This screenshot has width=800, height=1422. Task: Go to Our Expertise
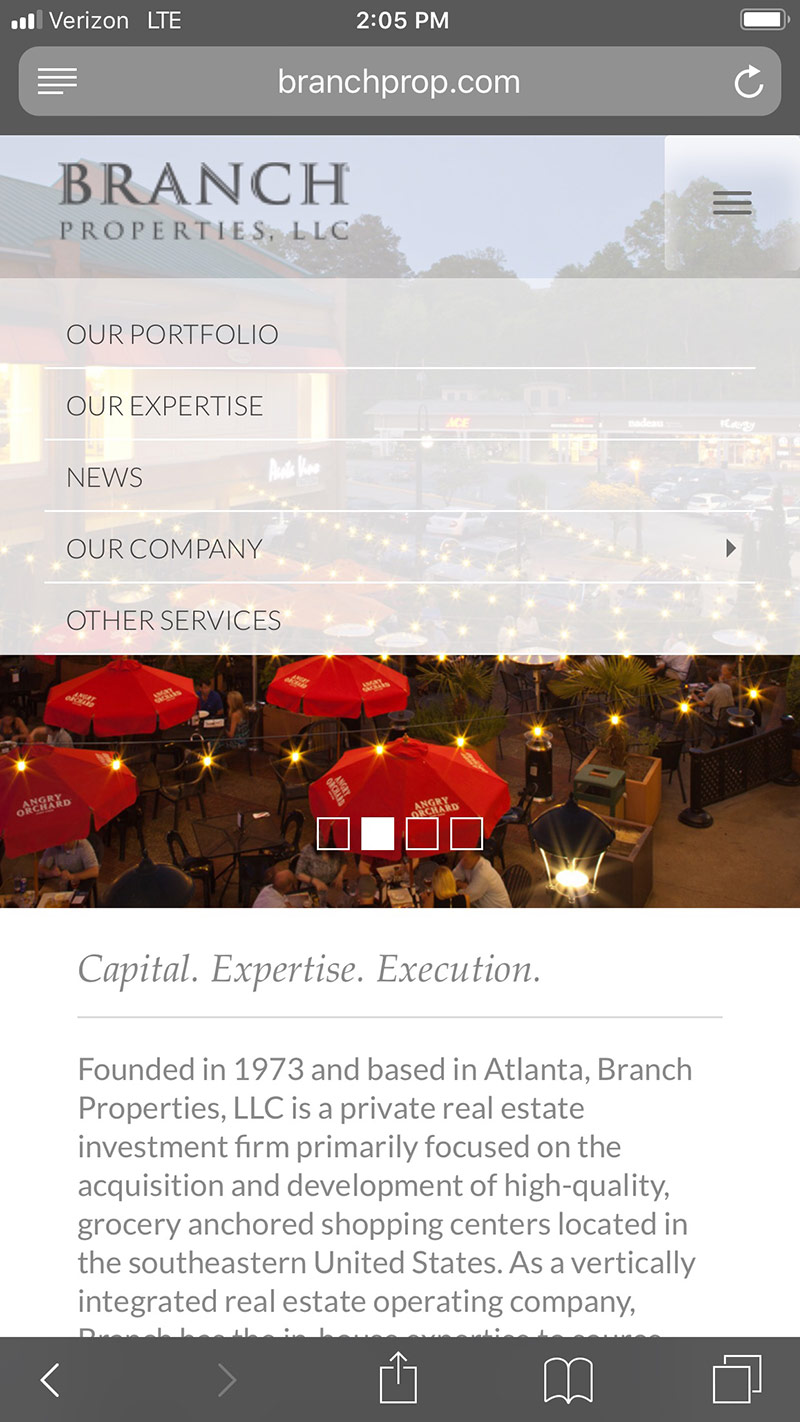click(x=165, y=406)
